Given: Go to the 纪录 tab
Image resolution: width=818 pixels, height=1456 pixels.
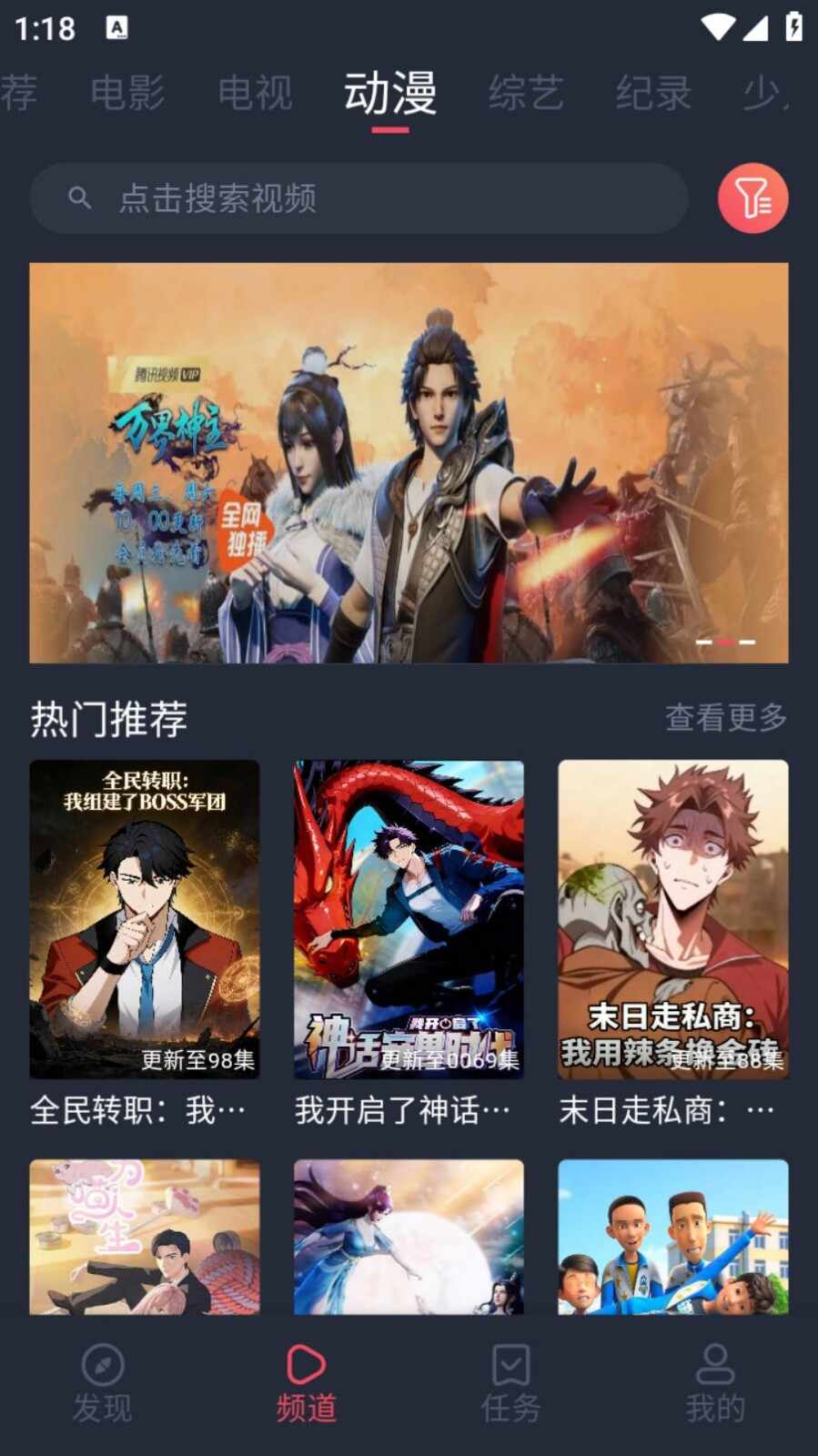Looking at the screenshot, I should tap(653, 94).
